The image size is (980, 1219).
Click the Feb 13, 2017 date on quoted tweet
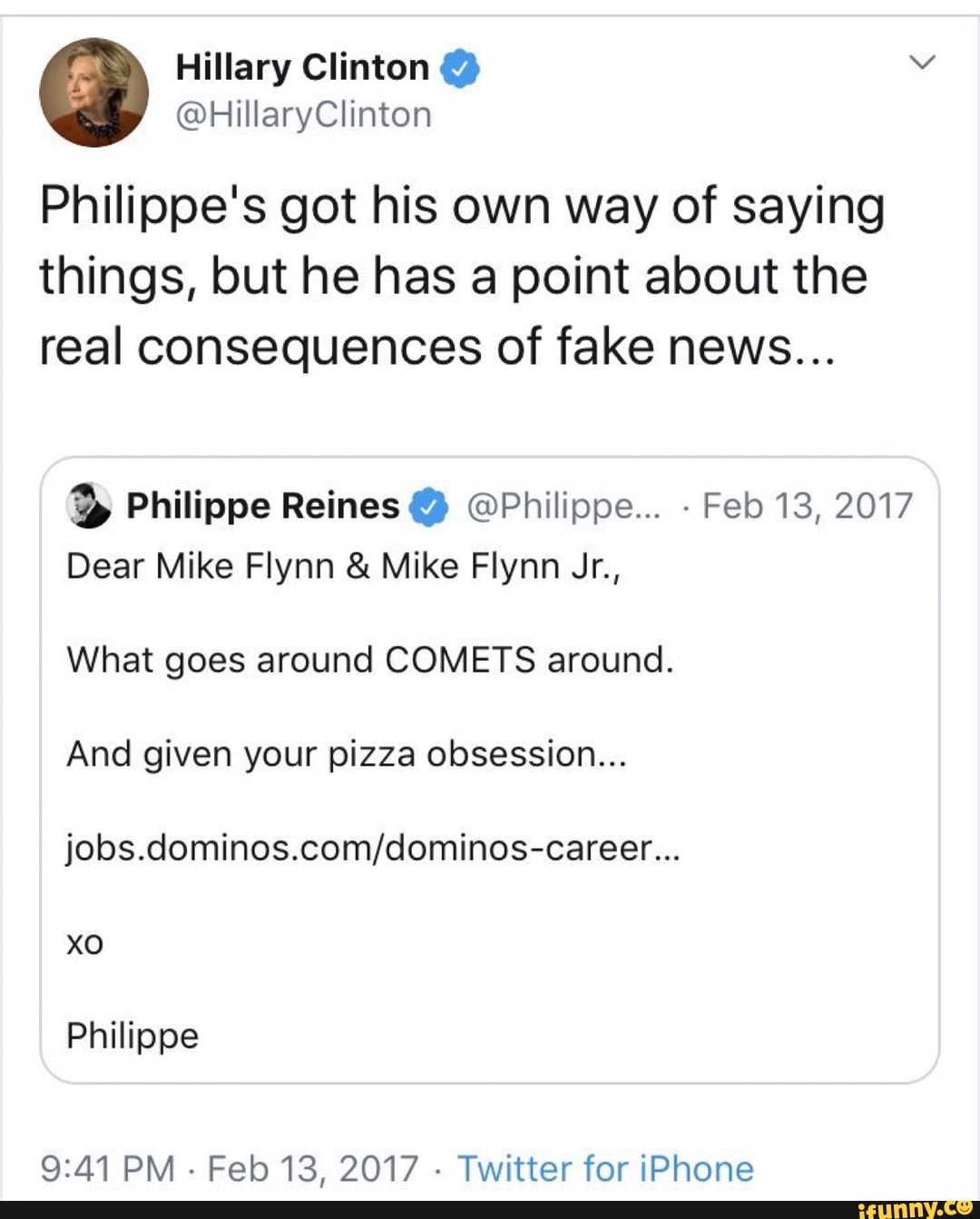pos(808,506)
